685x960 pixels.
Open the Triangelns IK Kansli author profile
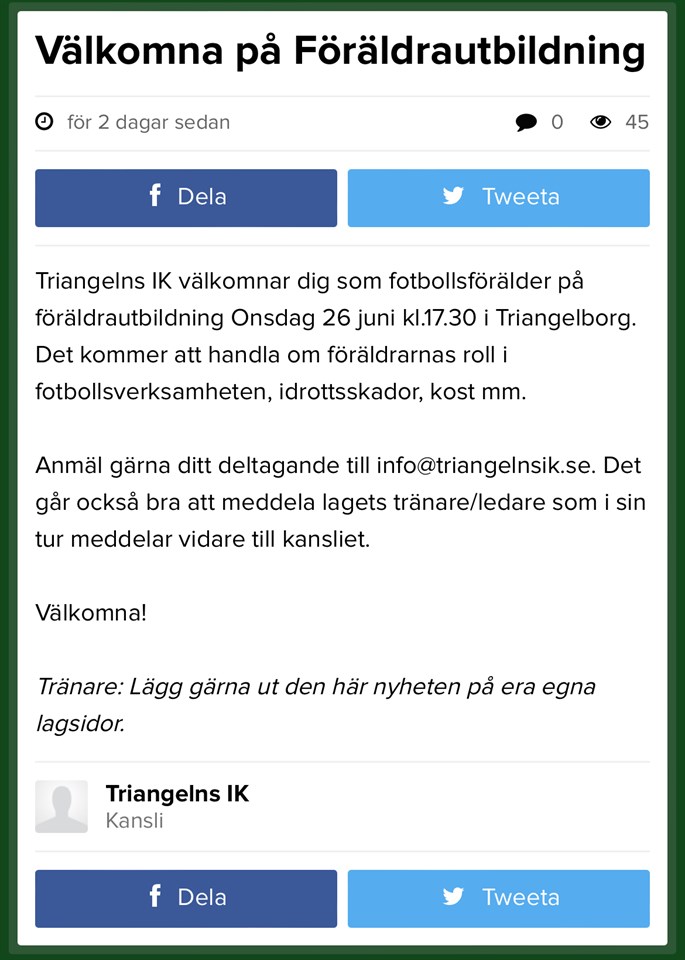177,795
